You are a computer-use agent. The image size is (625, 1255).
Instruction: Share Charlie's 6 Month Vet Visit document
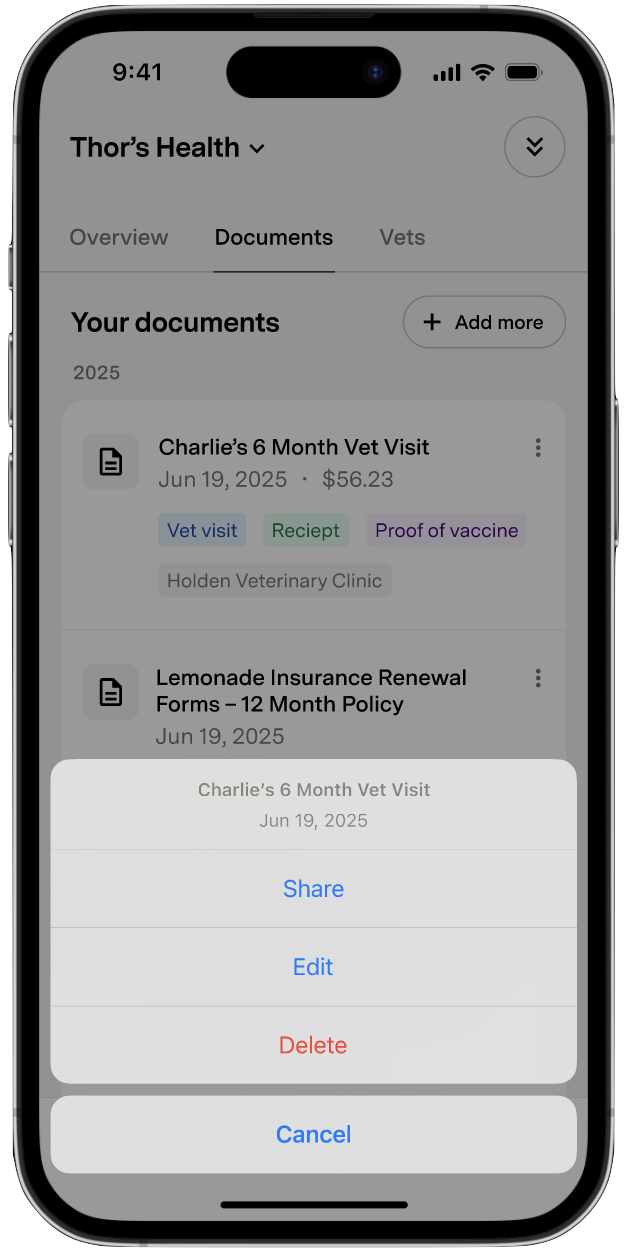click(313, 889)
